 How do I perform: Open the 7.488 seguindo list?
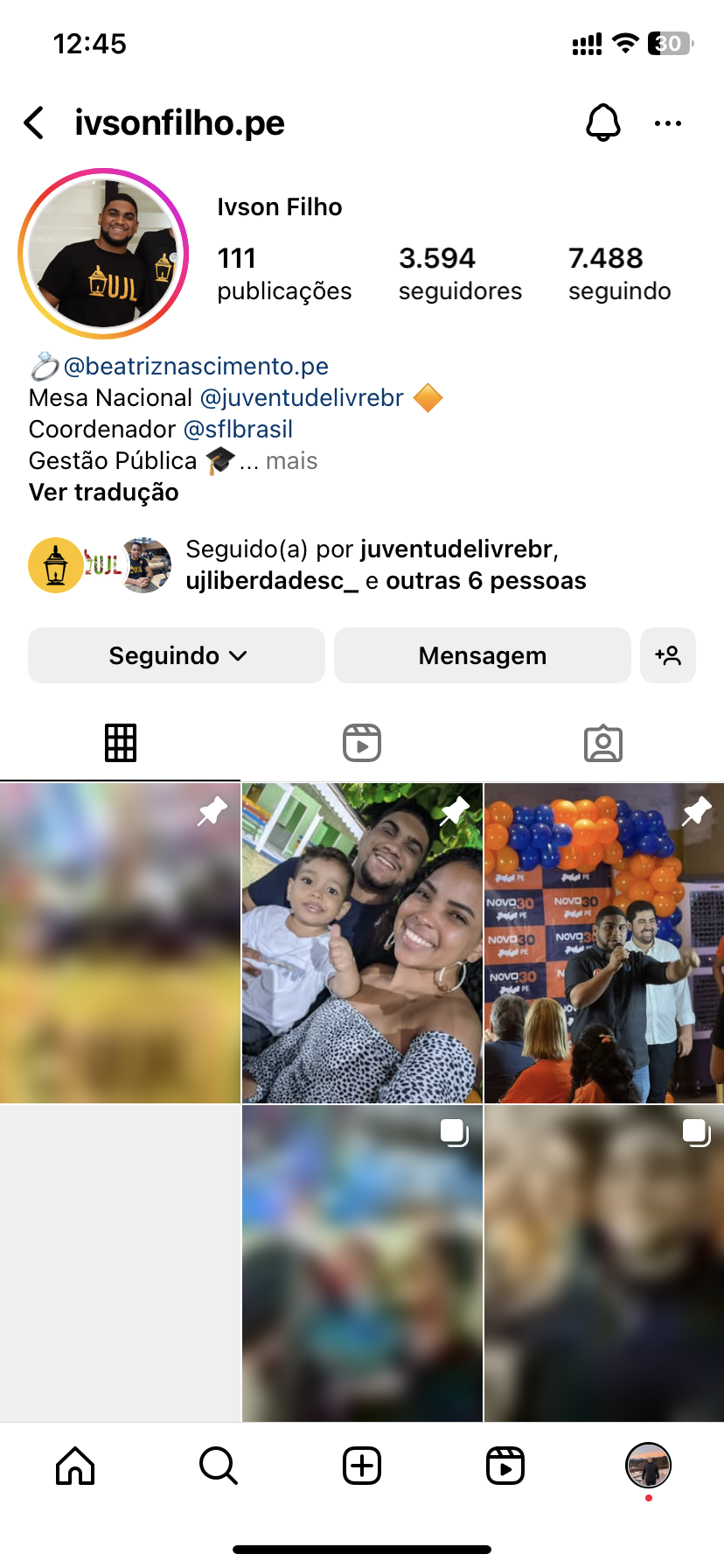(619, 273)
